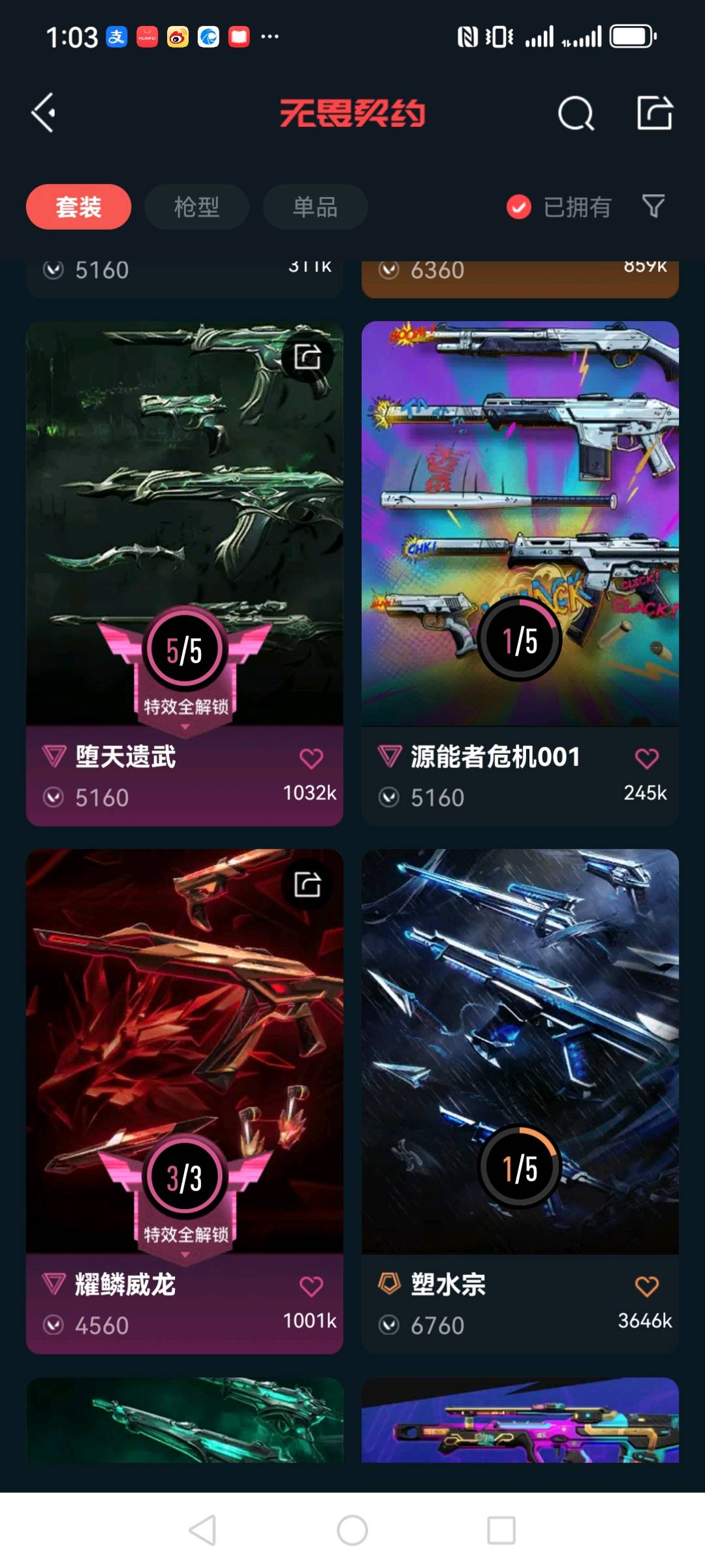Go back using the top-left arrow

pos(44,113)
